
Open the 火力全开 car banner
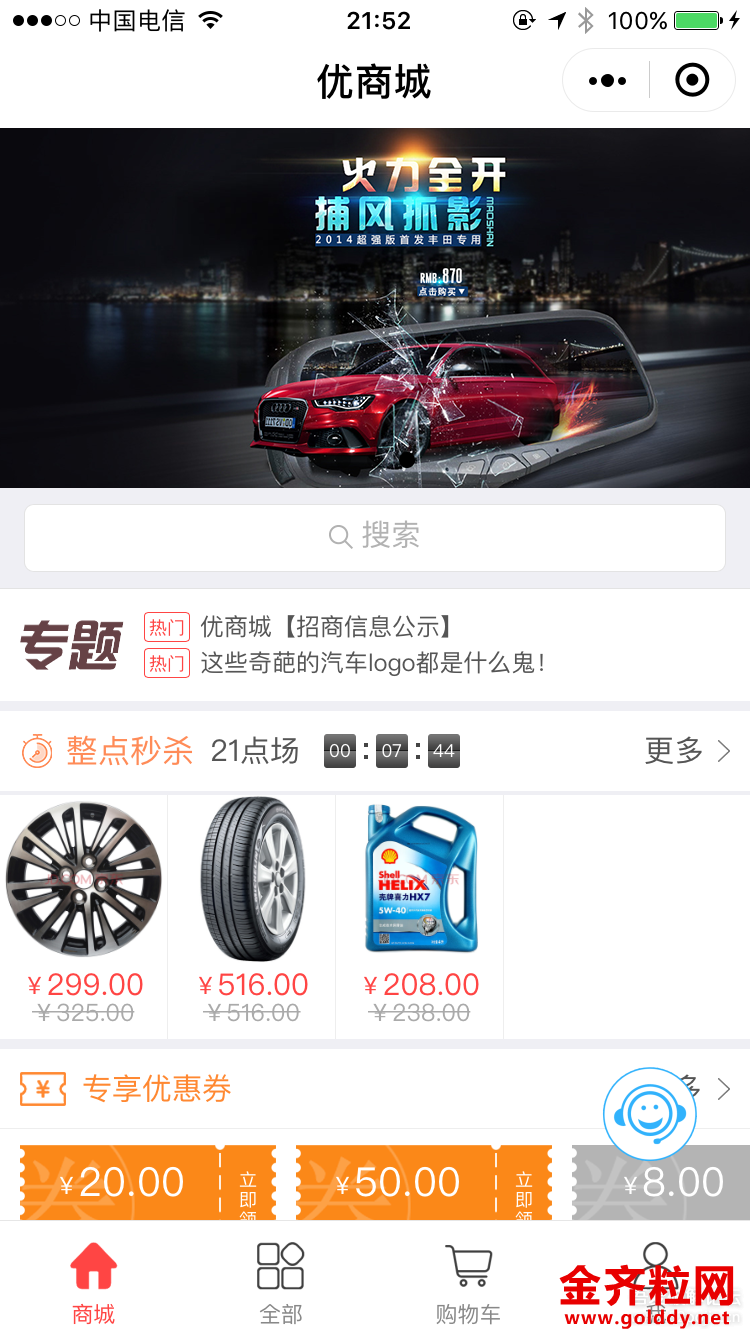375,308
